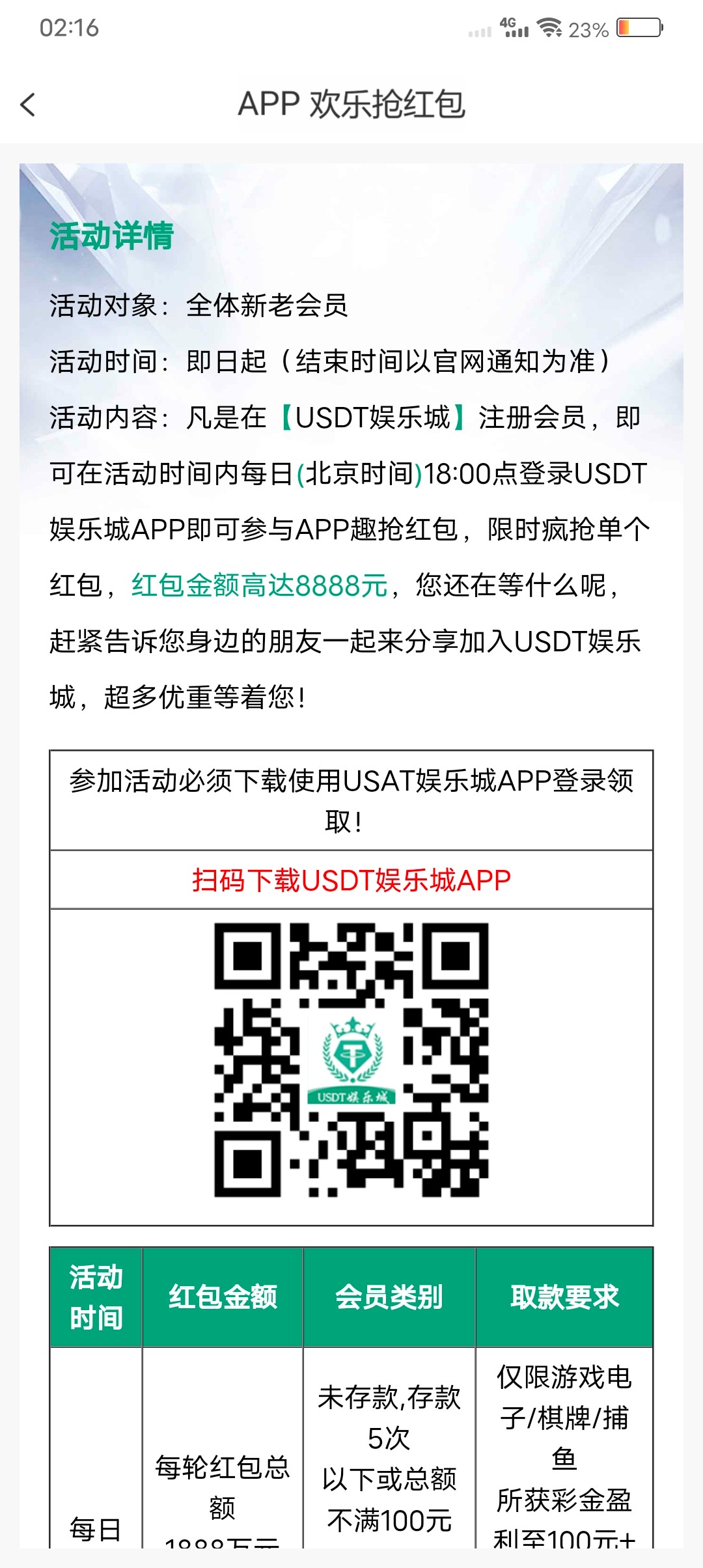Tap the WiFi icon in status bar
This screenshot has height=1568, width=703.
tap(549, 28)
